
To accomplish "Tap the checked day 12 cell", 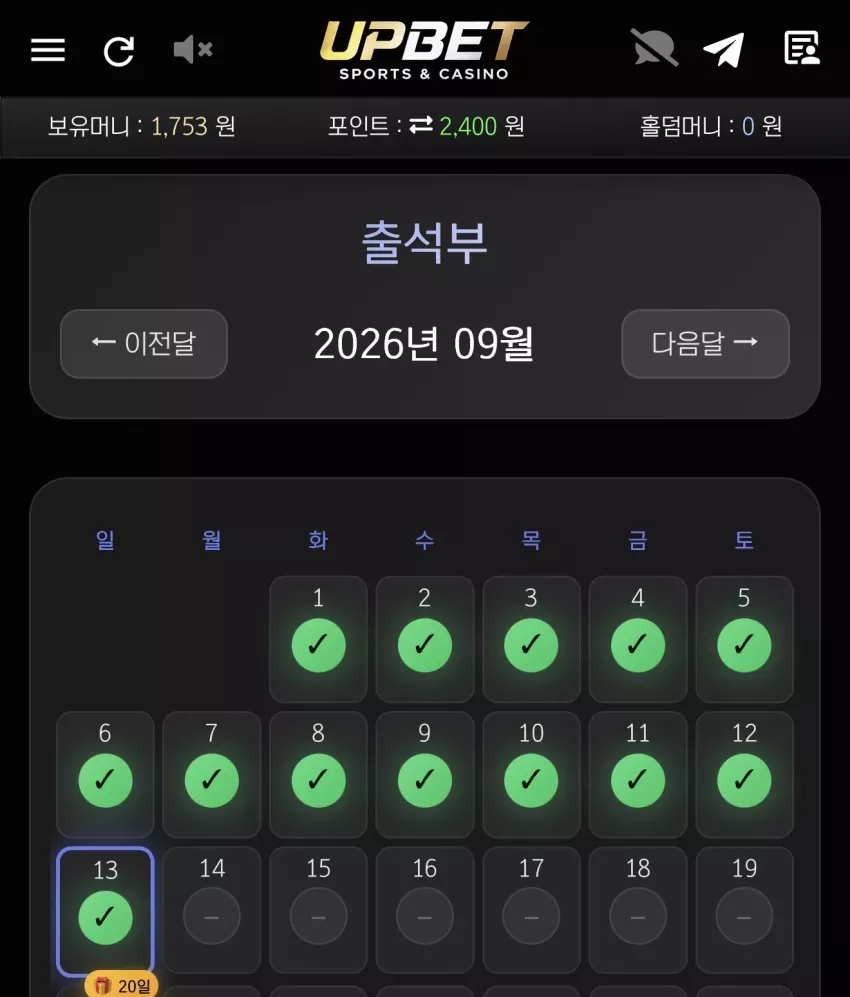I will pyautogui.click(x=744, y=774).
